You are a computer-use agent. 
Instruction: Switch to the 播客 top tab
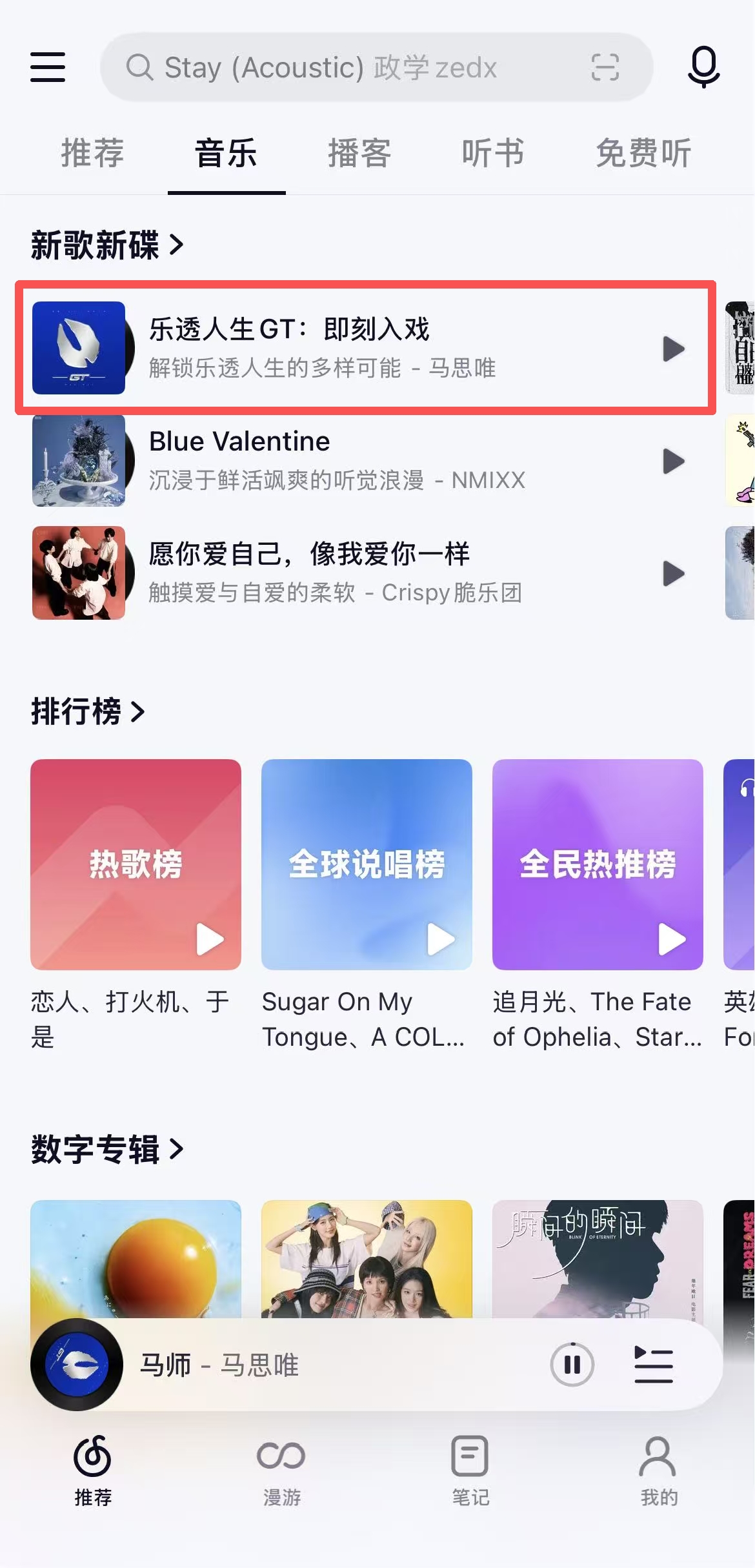coord(359,154)
